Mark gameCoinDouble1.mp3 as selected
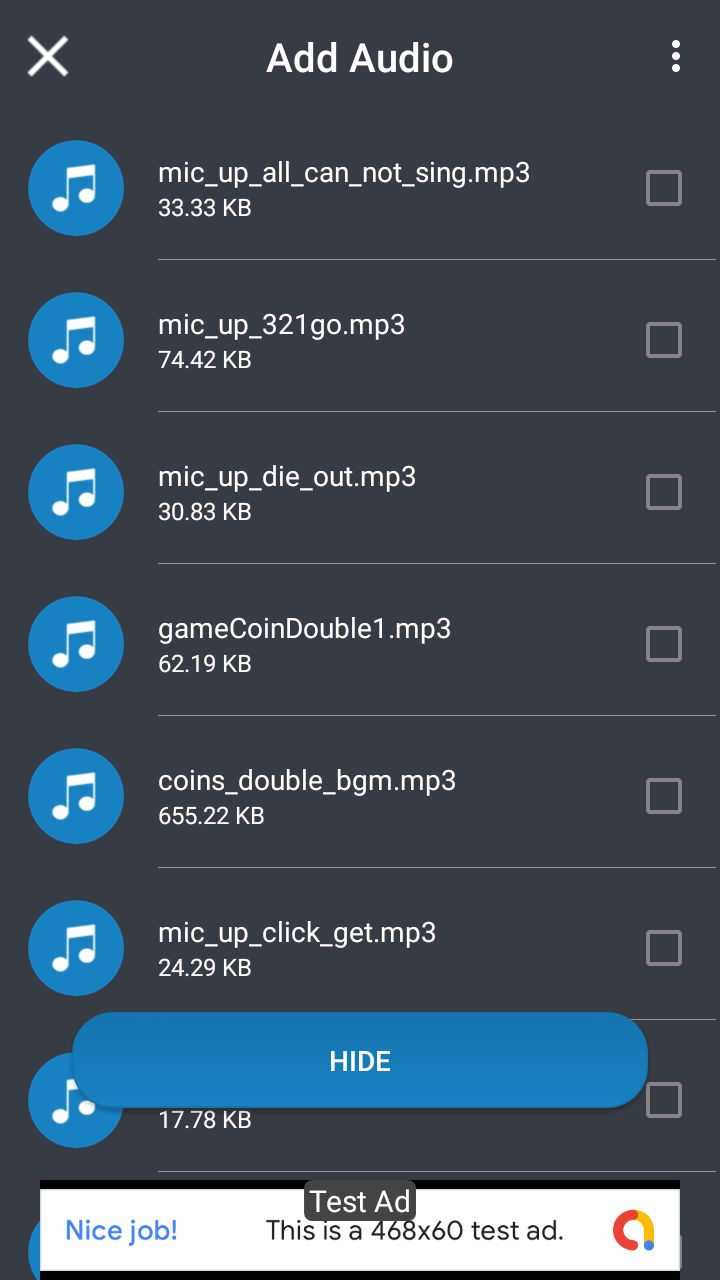Viewport: 720px width, 1280px height. 664,644
